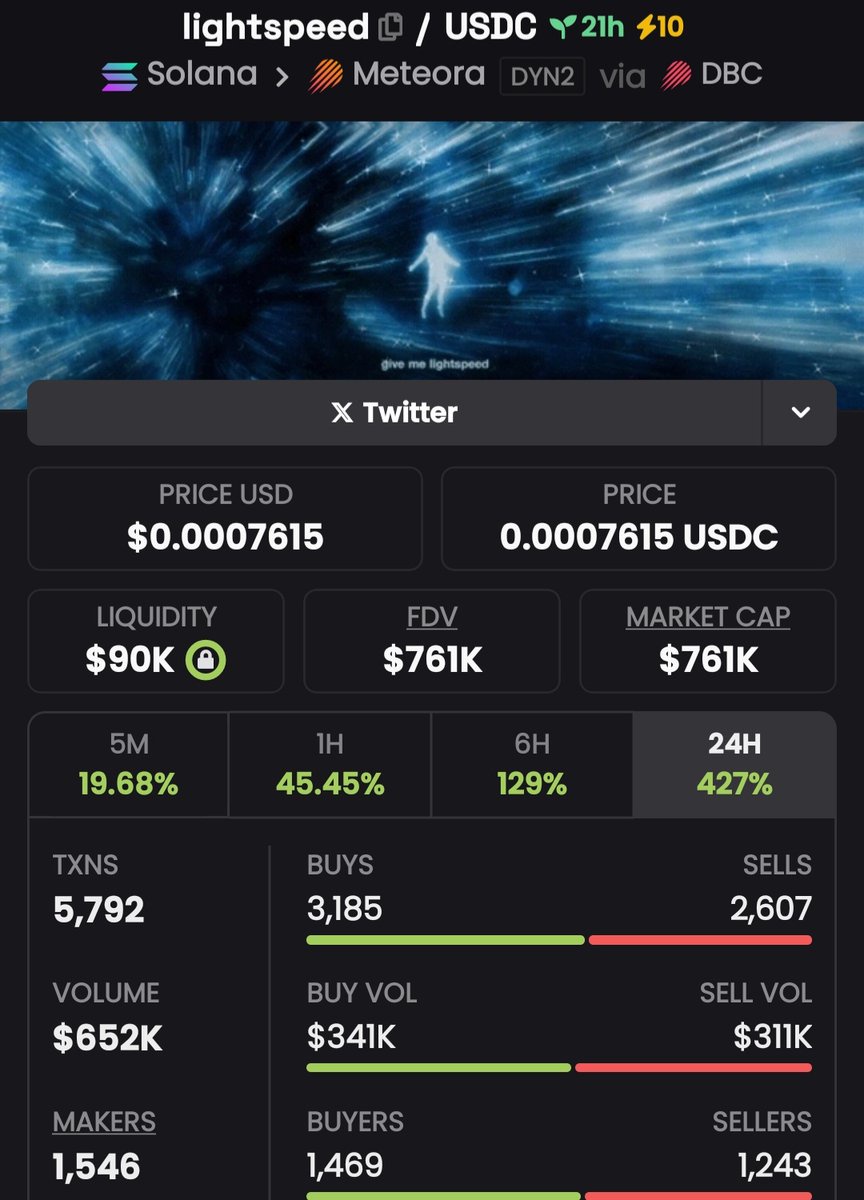Open the token's Twitter page
Viewport: 864px width, 1200px height.
click(394, 412)
